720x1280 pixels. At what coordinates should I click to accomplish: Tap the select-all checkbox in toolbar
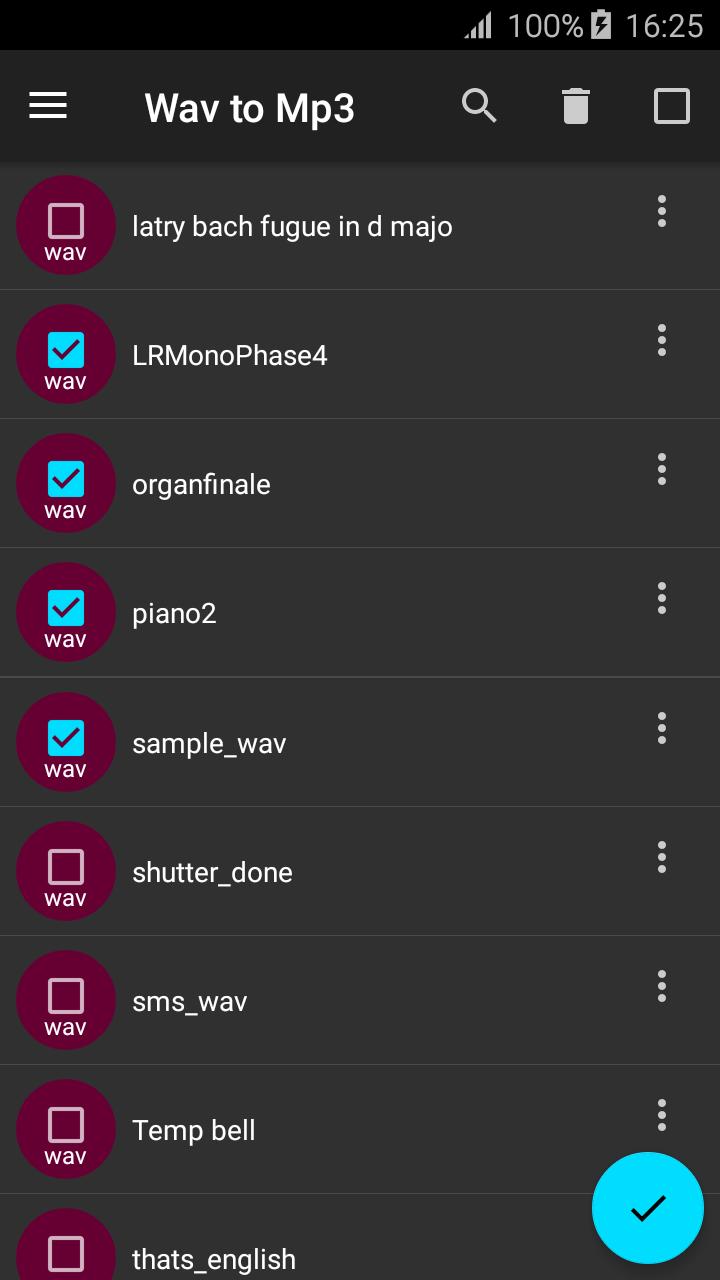[x=672, y=106]
